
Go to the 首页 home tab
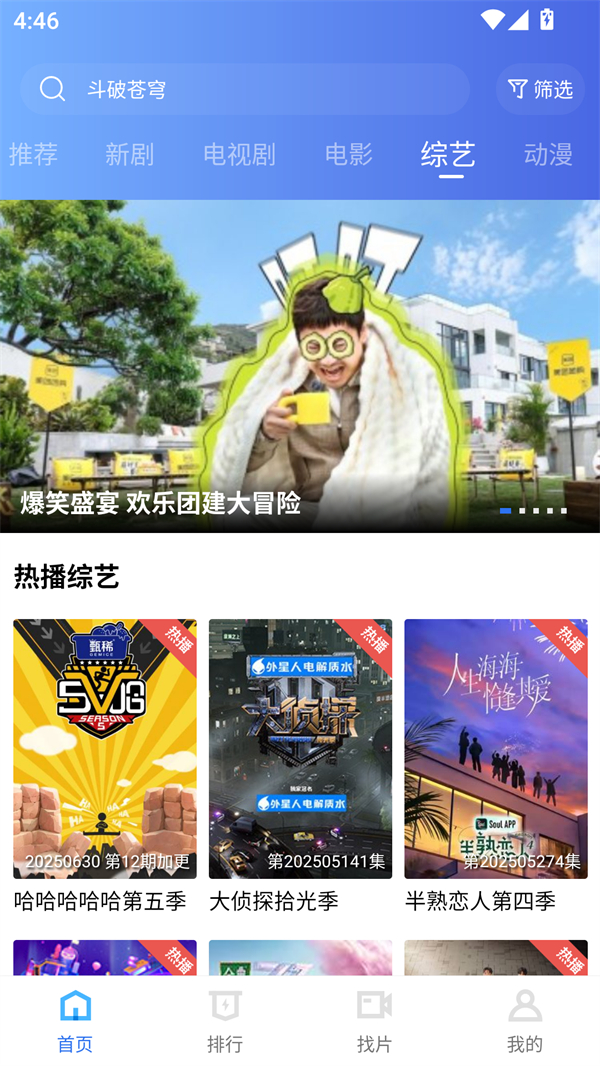pyautogui.click(x=75, y=1021)
